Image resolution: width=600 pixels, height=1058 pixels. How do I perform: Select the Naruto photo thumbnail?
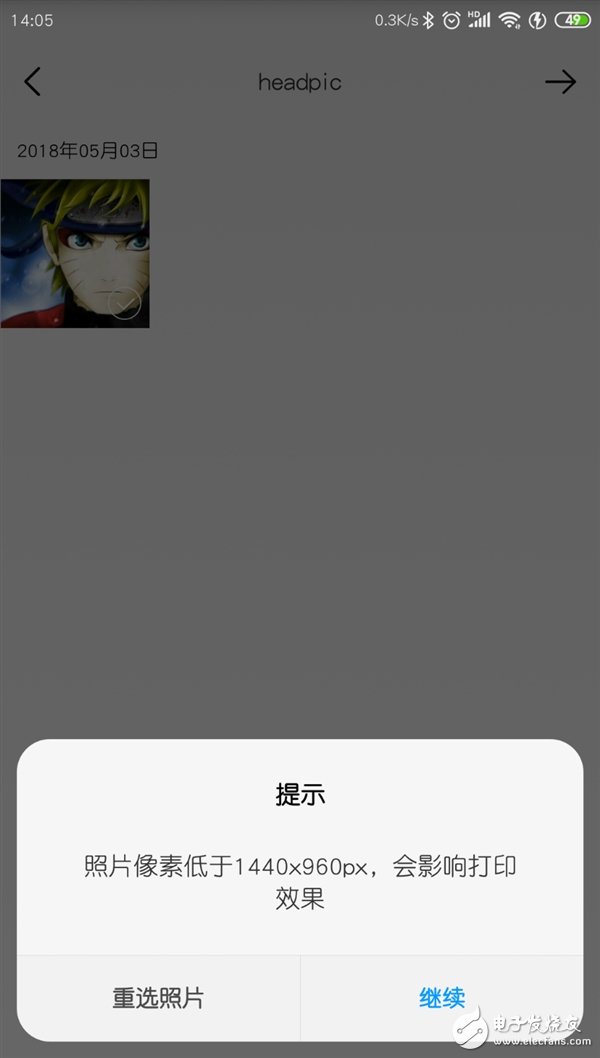click(x=75, y=253)
